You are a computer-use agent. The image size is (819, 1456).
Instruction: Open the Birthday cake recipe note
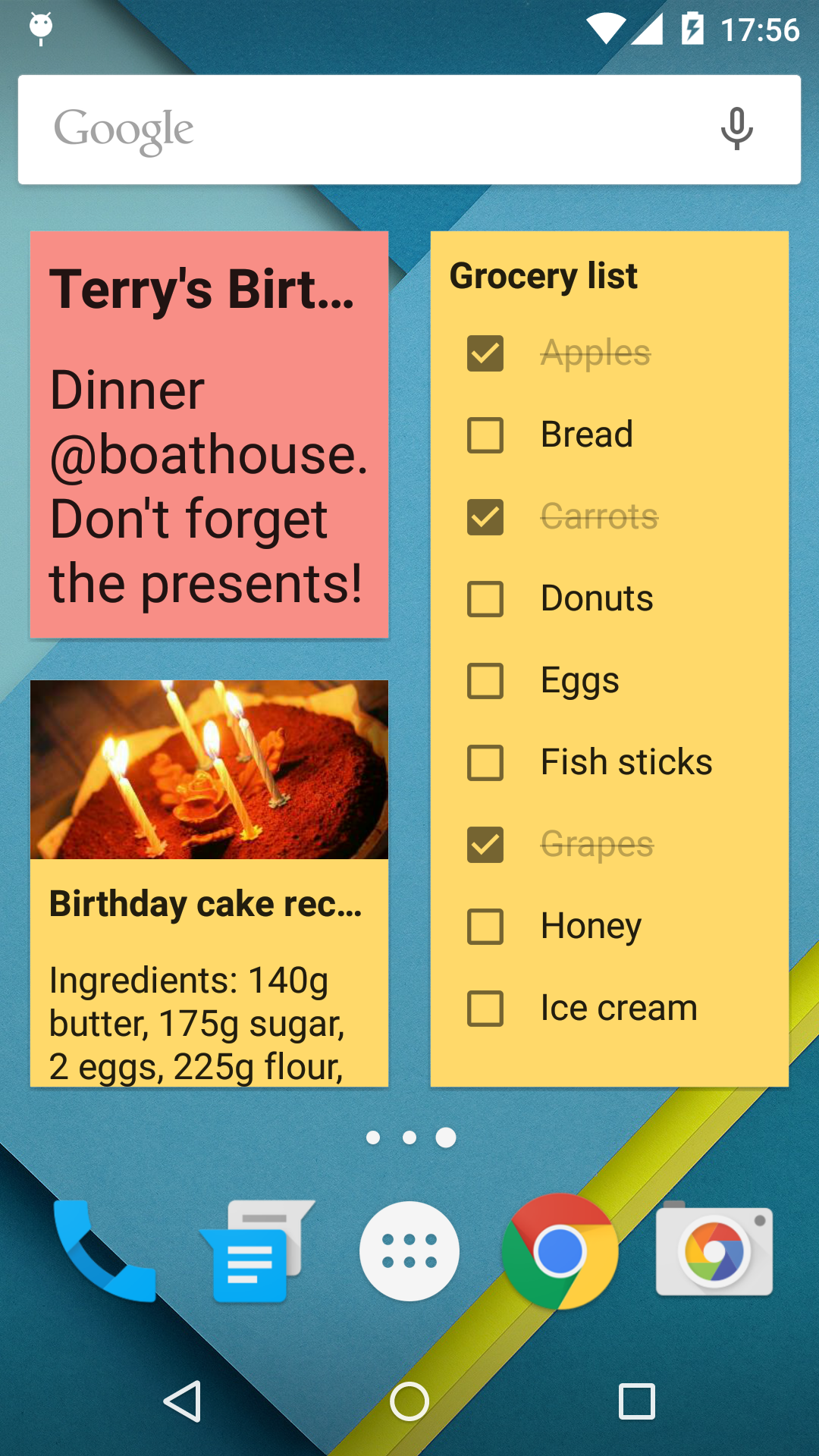tap(209, 883)
